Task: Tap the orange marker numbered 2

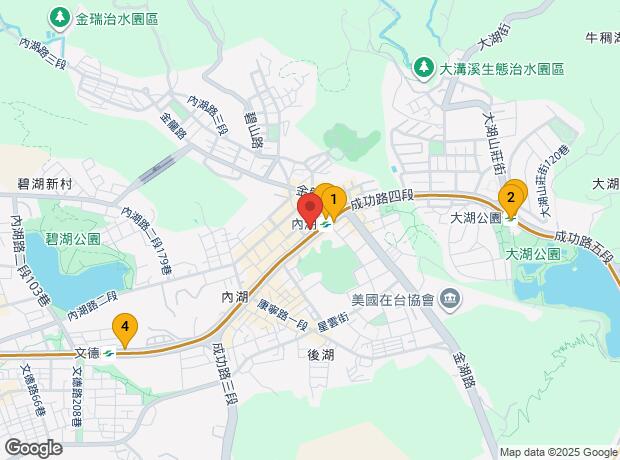Action: 511,196
